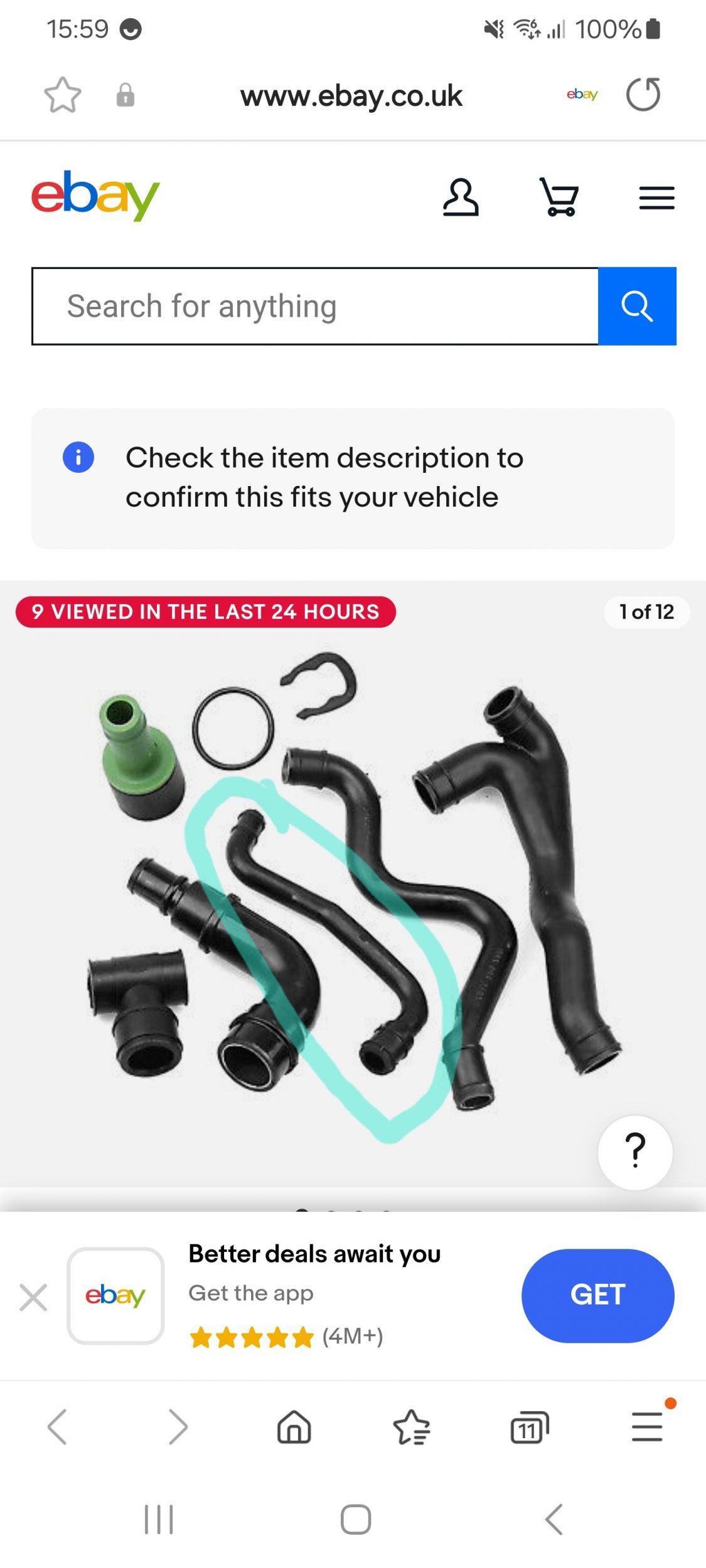Open the account profile icon
The height and width of the screenshot is (1568, 706).
coord(461,198)
